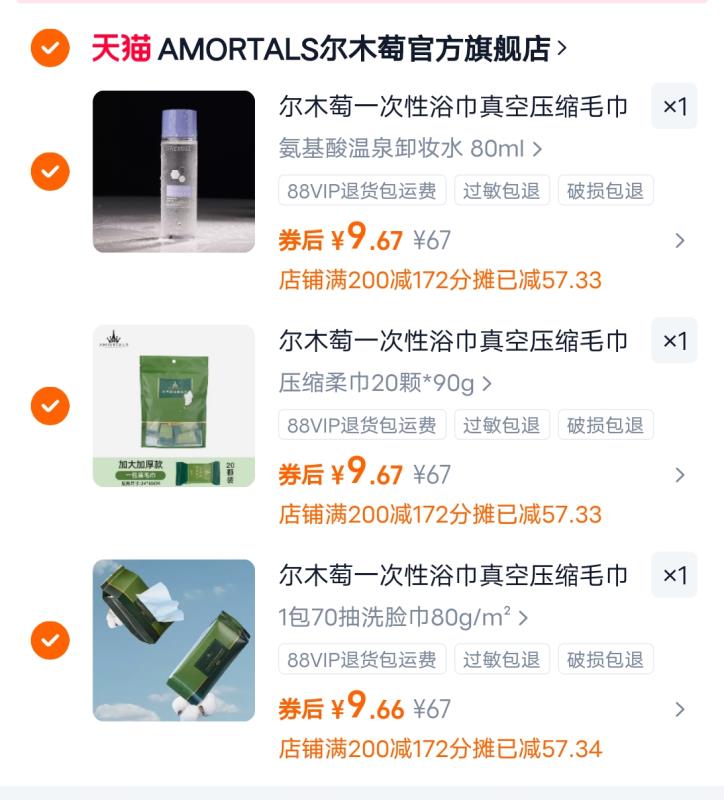Click the 券后 ¥9.67 price of first item
The height and width of the screenshot is (800, 724).
[328, 239]
